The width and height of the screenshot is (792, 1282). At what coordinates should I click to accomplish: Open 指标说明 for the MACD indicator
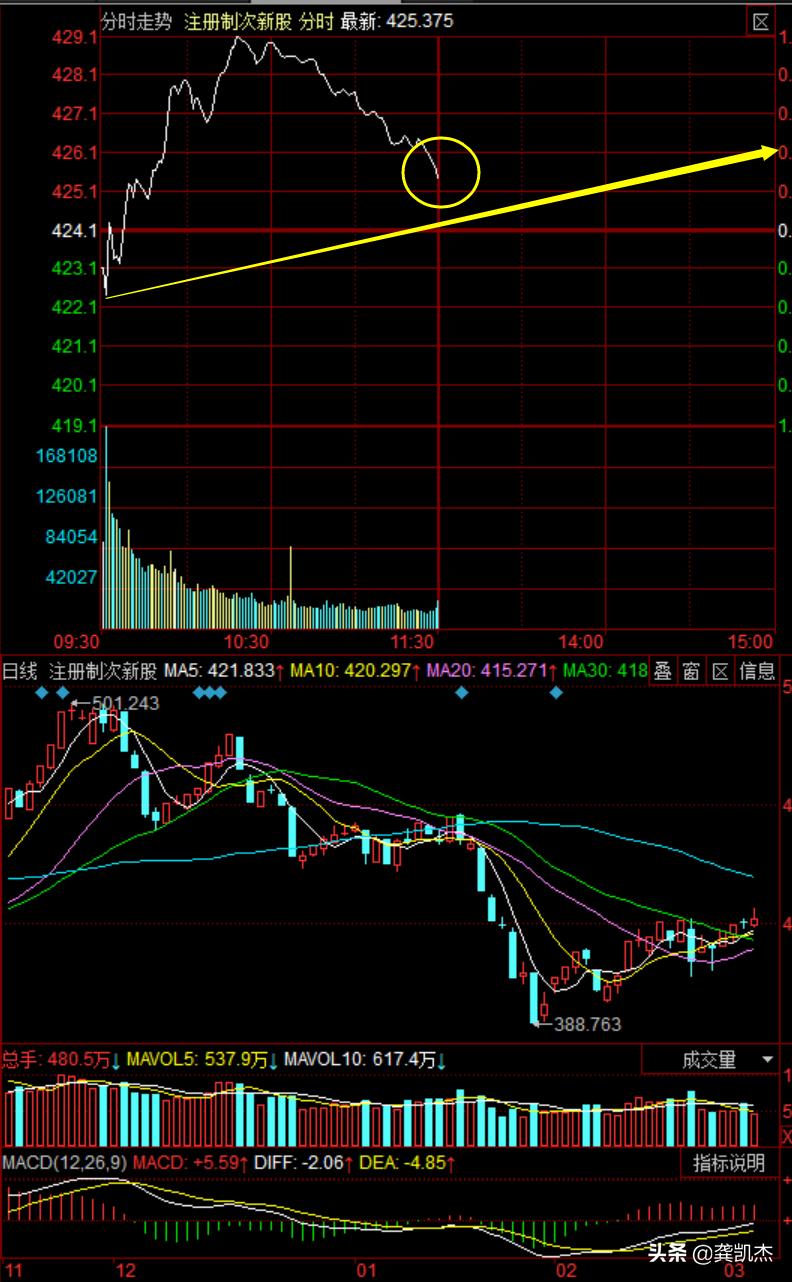pyautogui.click(x=728, y=1163)
